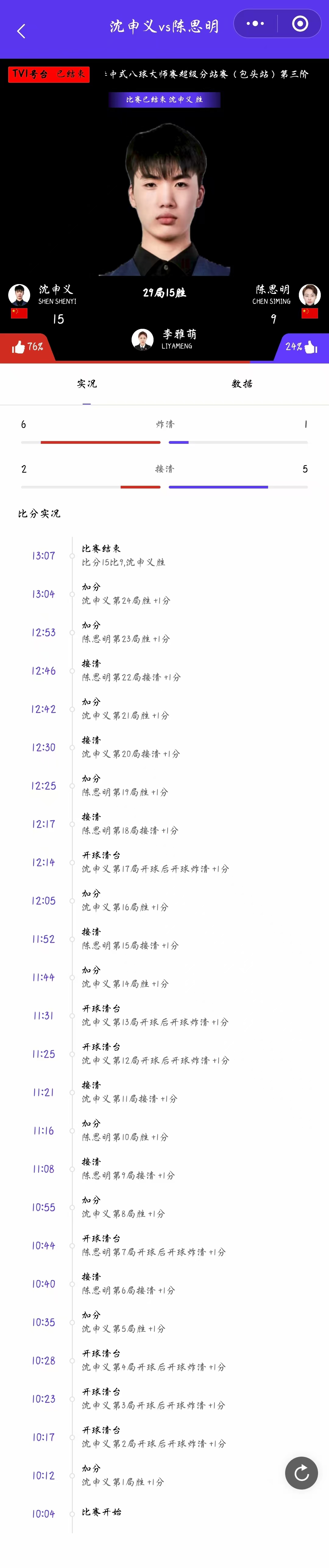
Task: Close the mini-program with the circle button
Action: tap(300, 24)
